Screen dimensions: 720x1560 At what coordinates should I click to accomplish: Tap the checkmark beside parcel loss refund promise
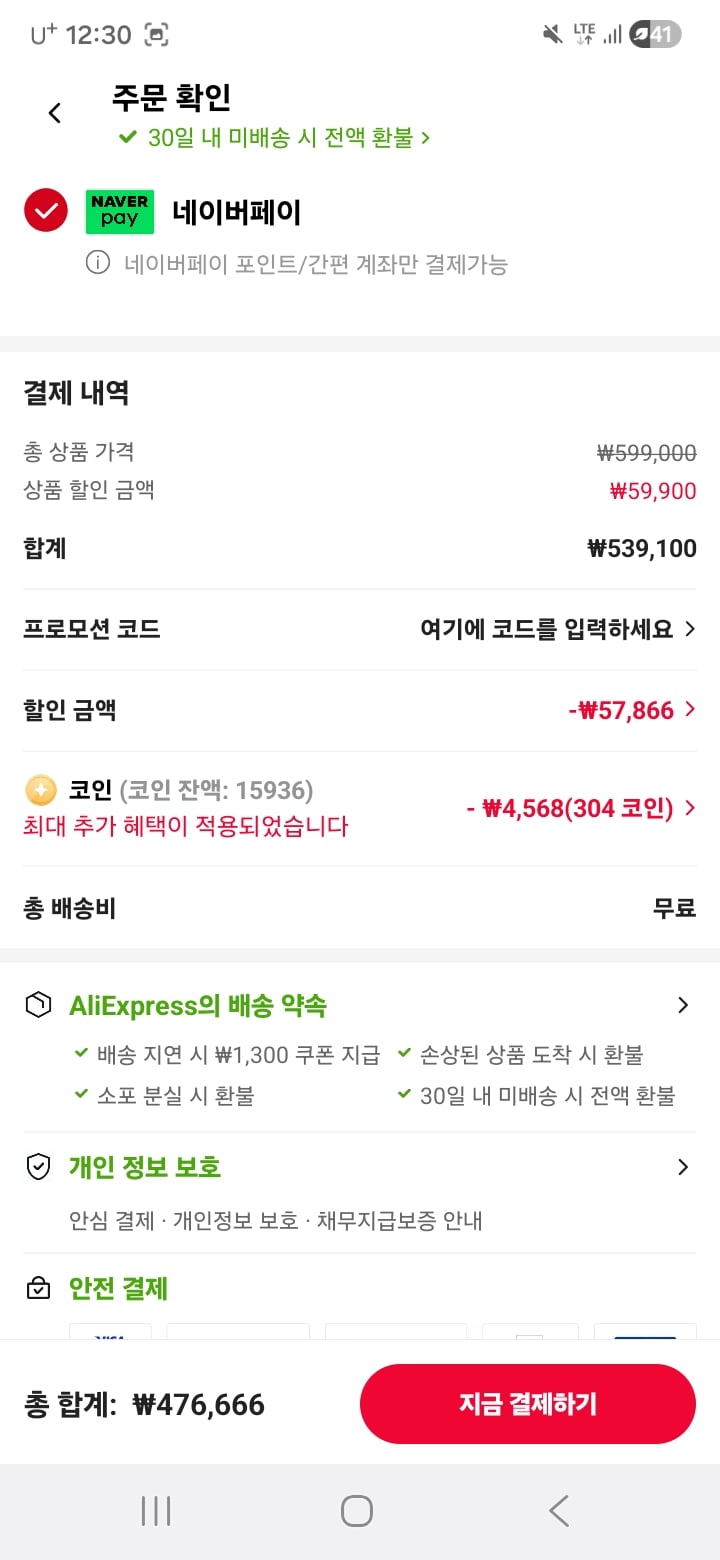click(x=82, y=1094)
